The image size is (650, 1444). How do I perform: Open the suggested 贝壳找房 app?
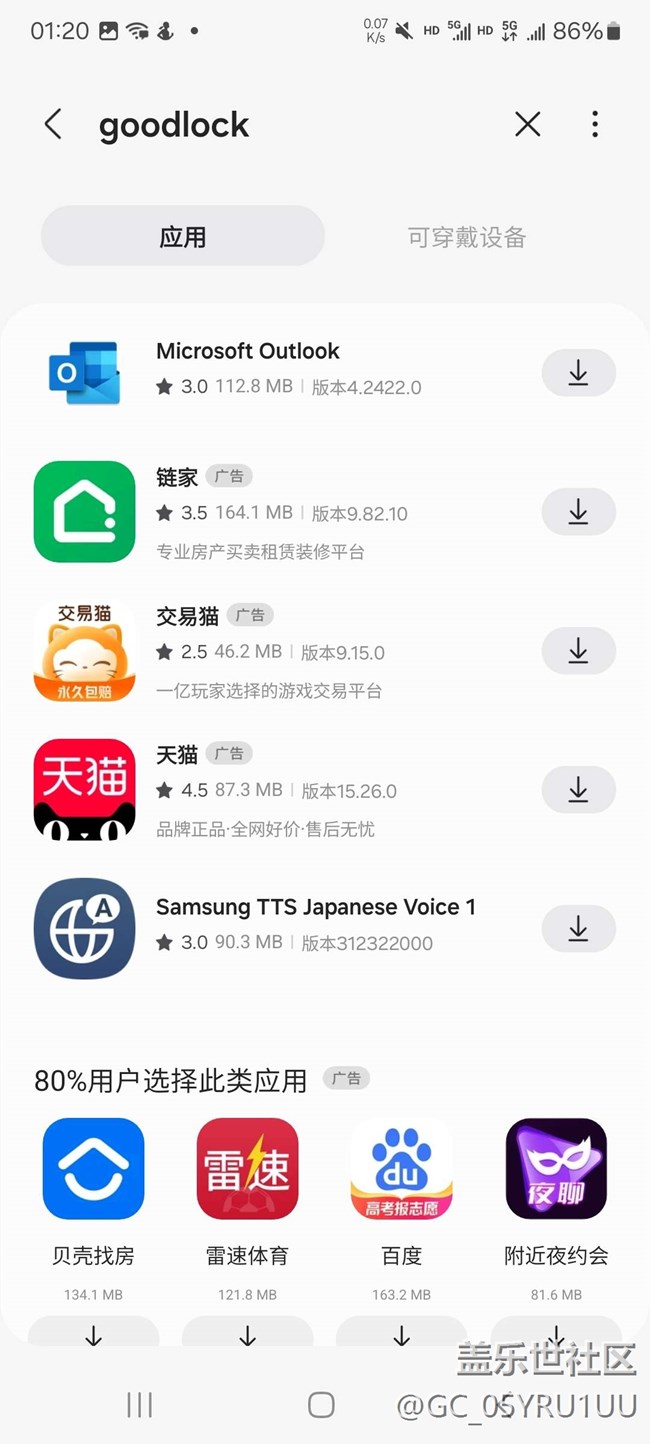pos(93,1169)
